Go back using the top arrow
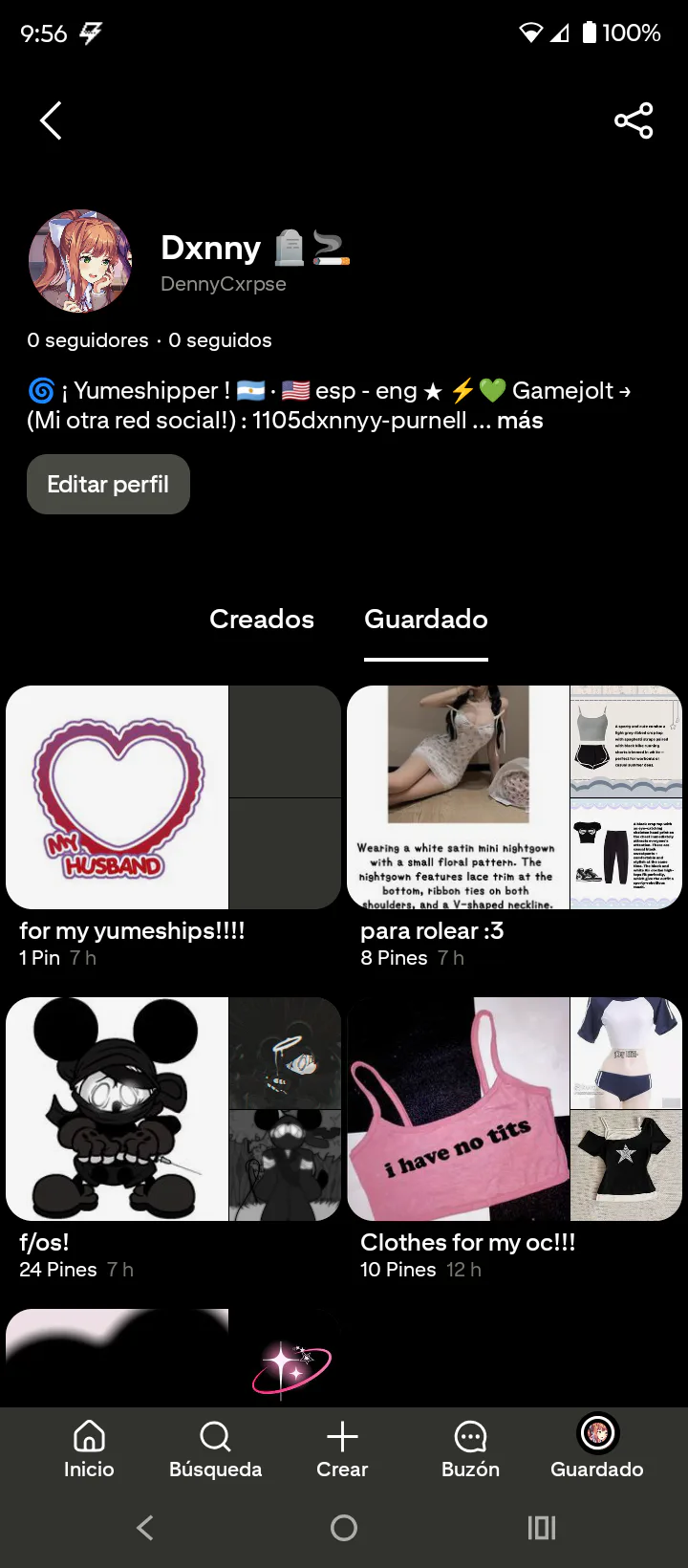This screenshot has width=688, height=1568. tap(52, 121)
